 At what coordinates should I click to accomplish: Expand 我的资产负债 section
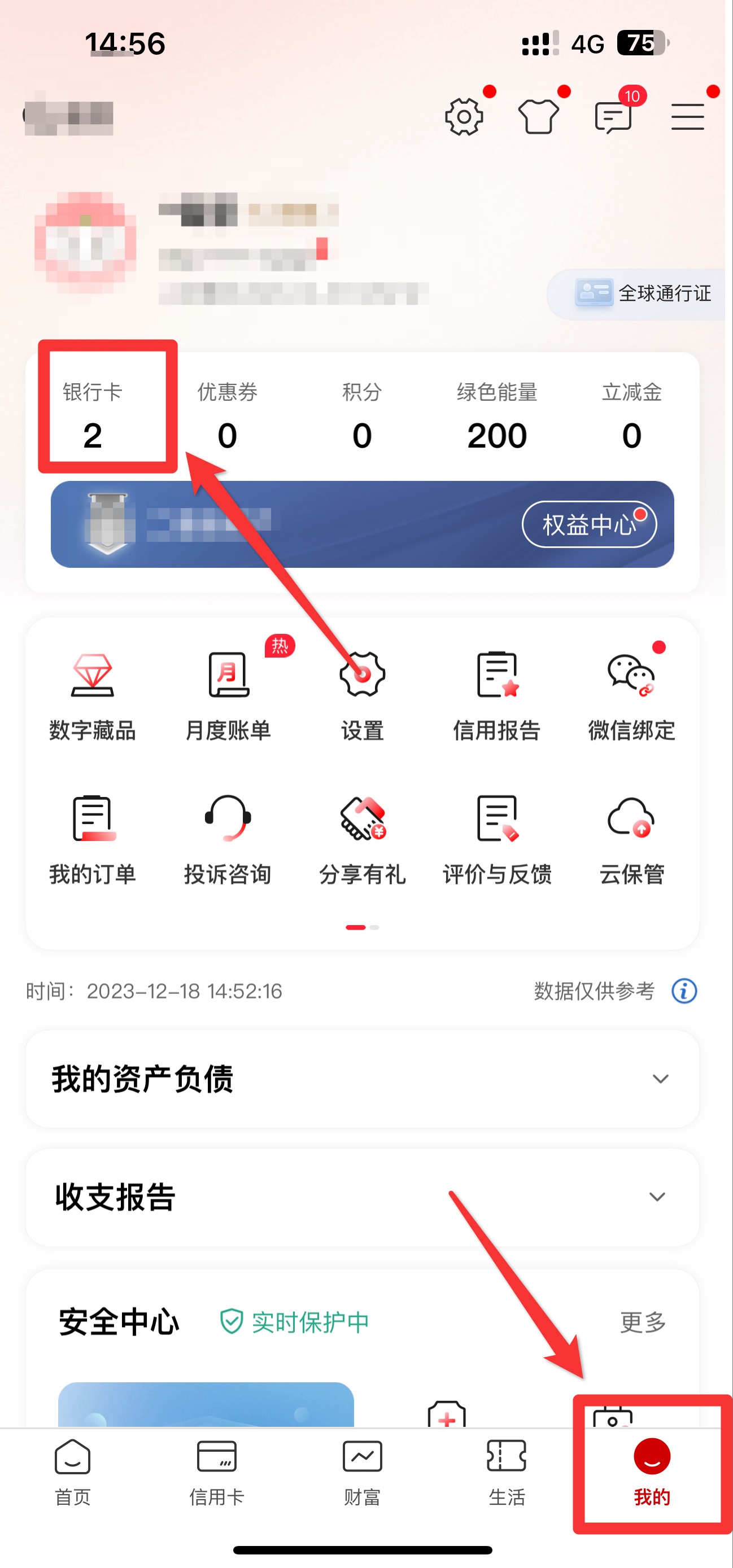pos(362,1079)
